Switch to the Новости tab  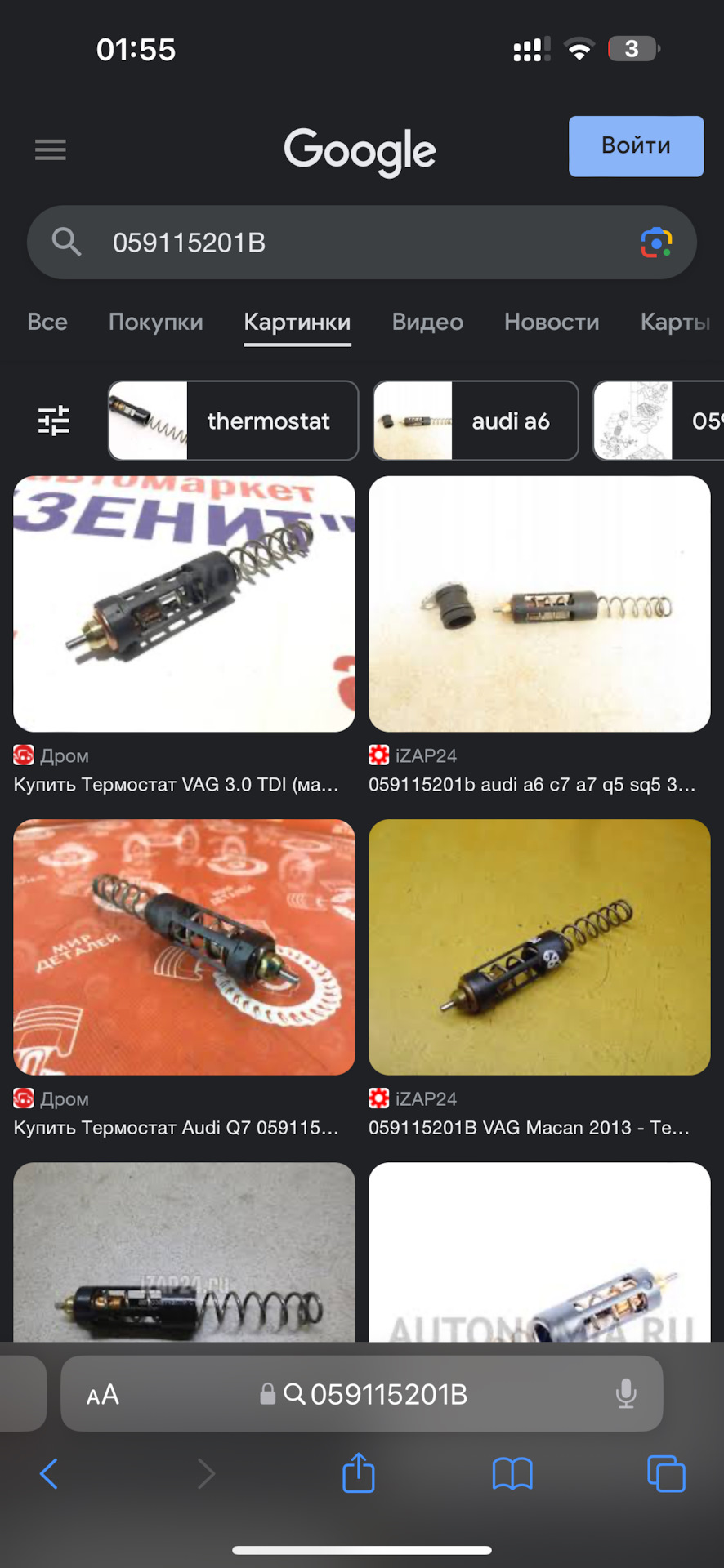pyautogui.click(x=552, y=322)
